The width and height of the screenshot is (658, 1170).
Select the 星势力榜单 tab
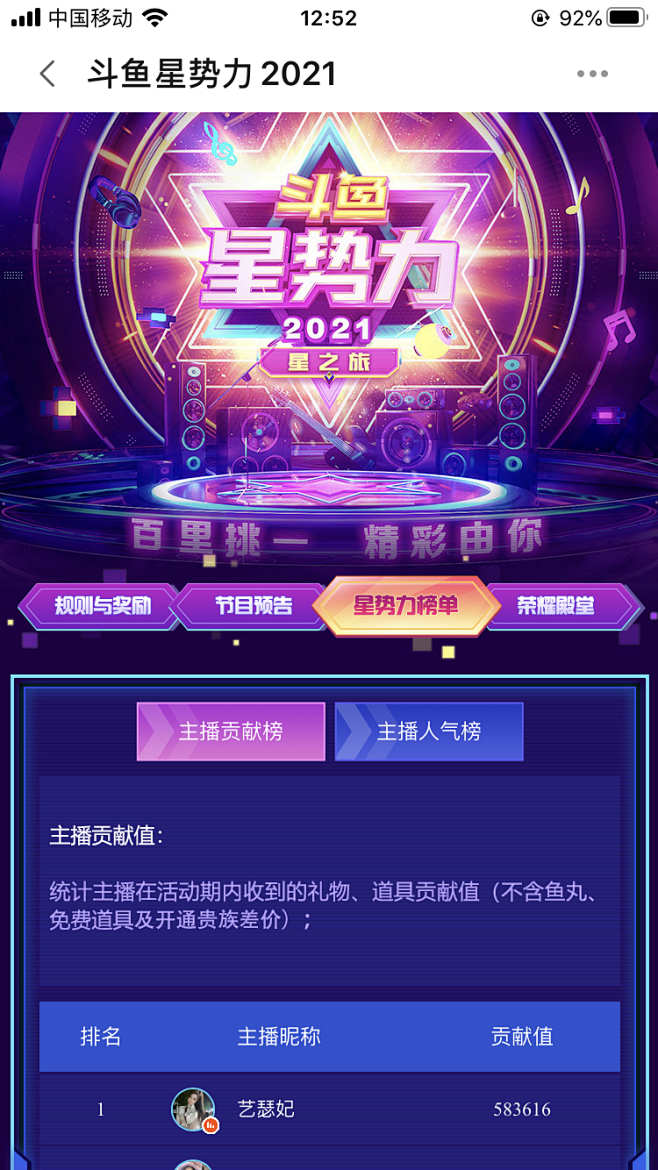(x=406, y=606)
